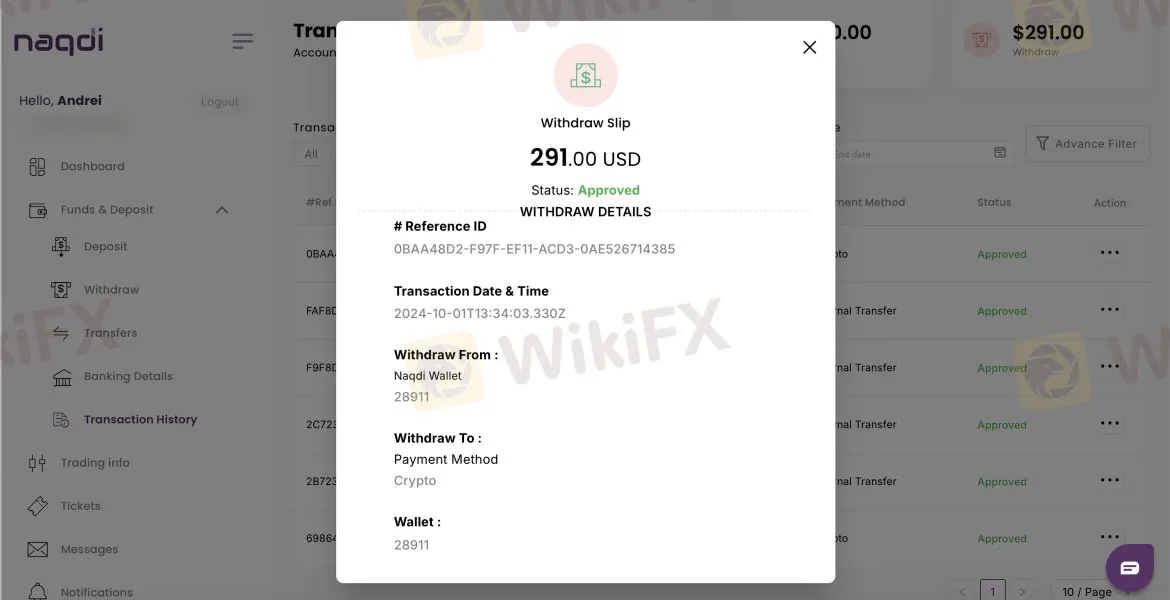Open the actions menu for the first transaction
The image size is (1170, 600).
(1109, 253)
